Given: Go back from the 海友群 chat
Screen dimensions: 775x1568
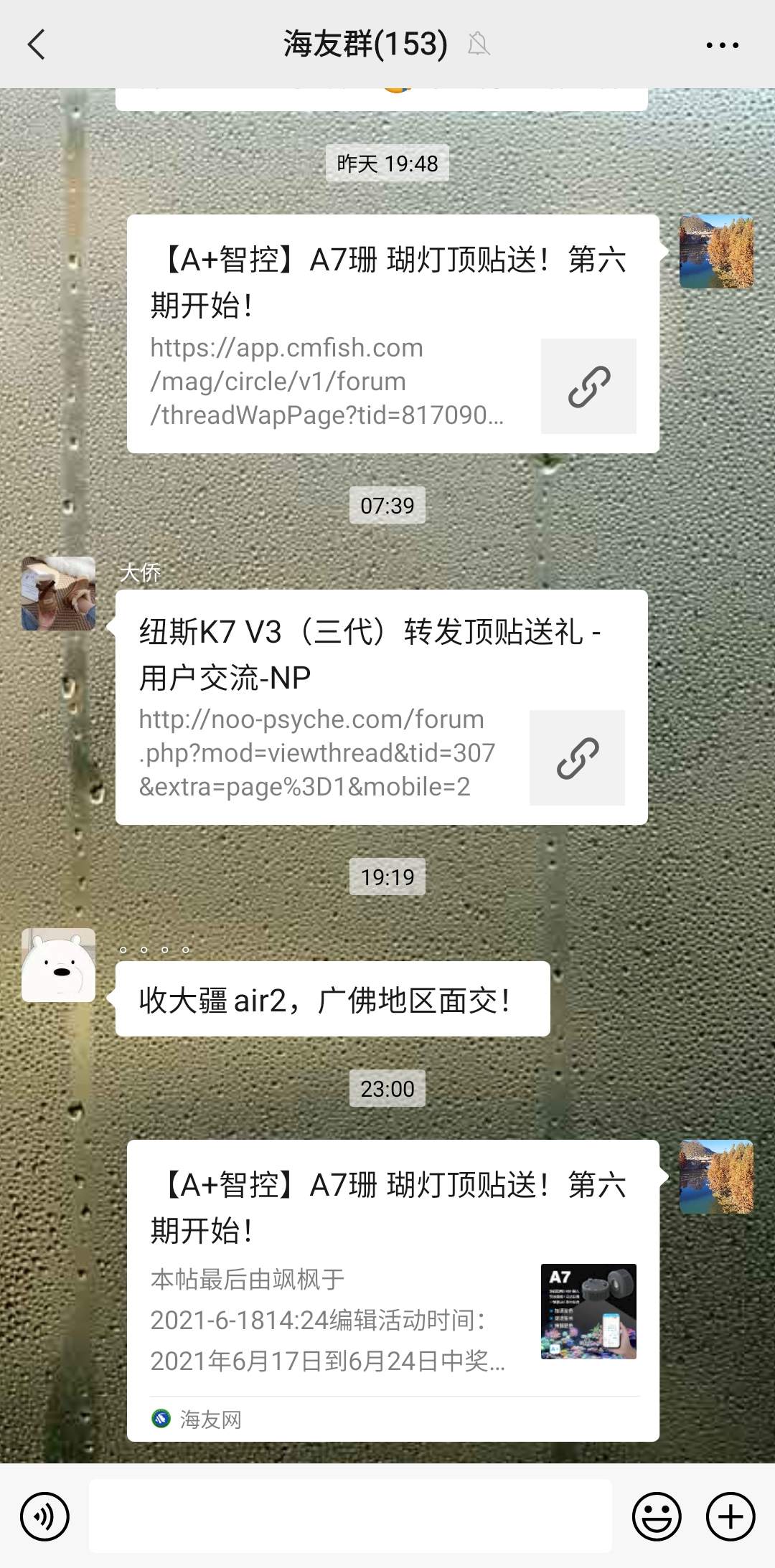Looking at the screenshot, I should tap(36, 44).
